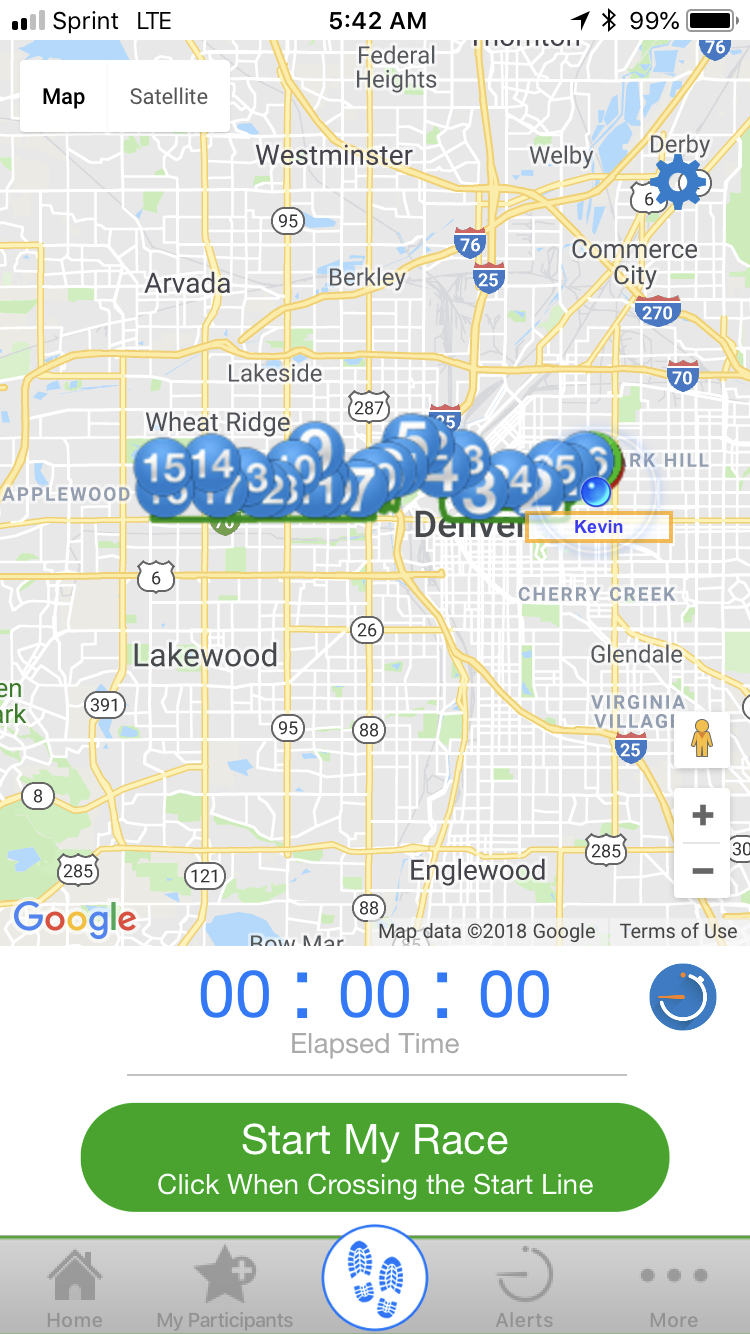The width and height of the screenshot is (750, 1334).
Task: Zoom out on the map
Action: pos(702,871)
